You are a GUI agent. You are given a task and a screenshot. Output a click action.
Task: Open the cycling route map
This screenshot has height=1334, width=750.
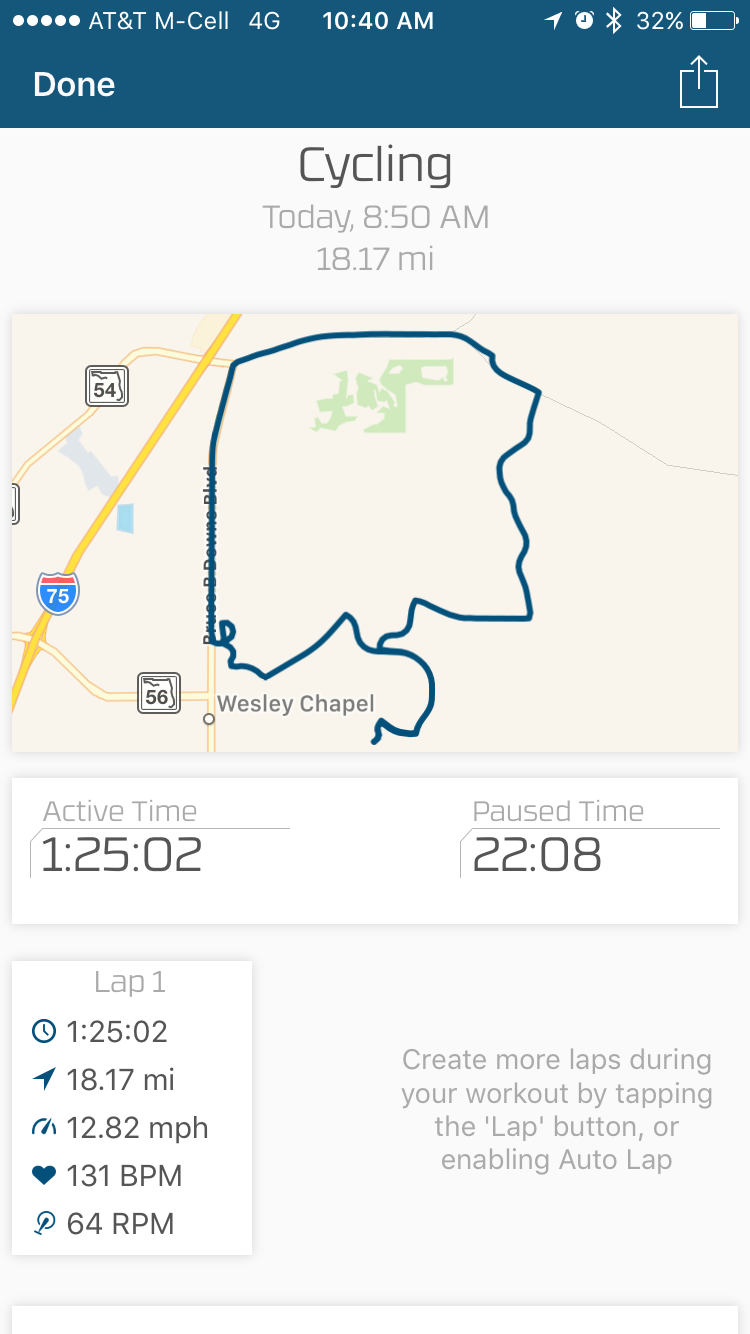coord(375,533)
